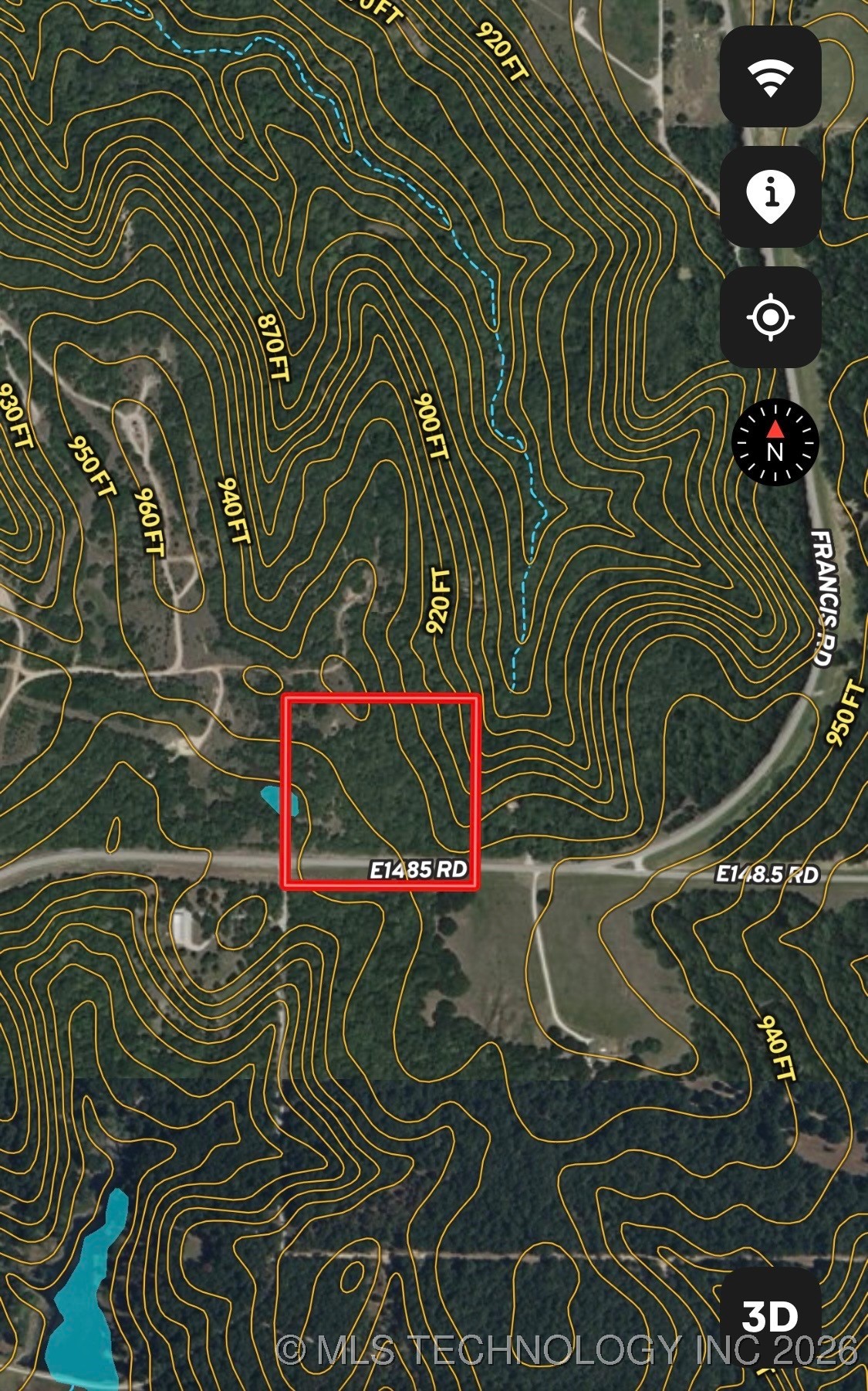Open the map info pin button

click(x=770, y=197)
